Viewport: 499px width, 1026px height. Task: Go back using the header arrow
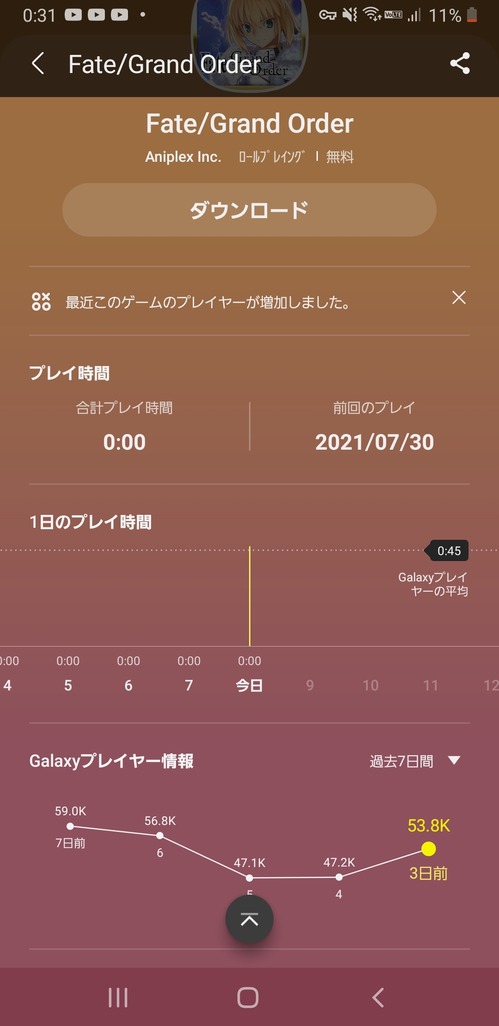38,64
